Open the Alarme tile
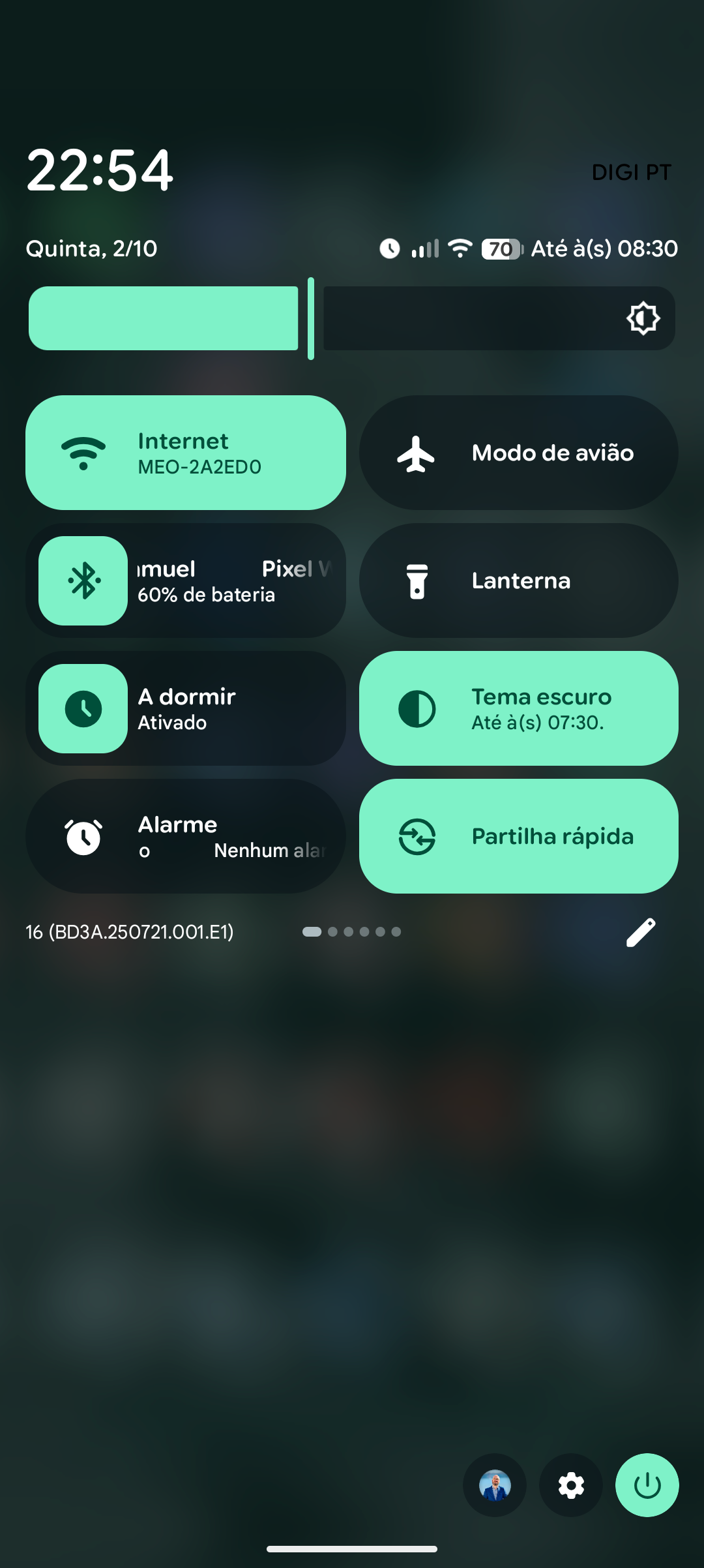 tap(185, 836)
